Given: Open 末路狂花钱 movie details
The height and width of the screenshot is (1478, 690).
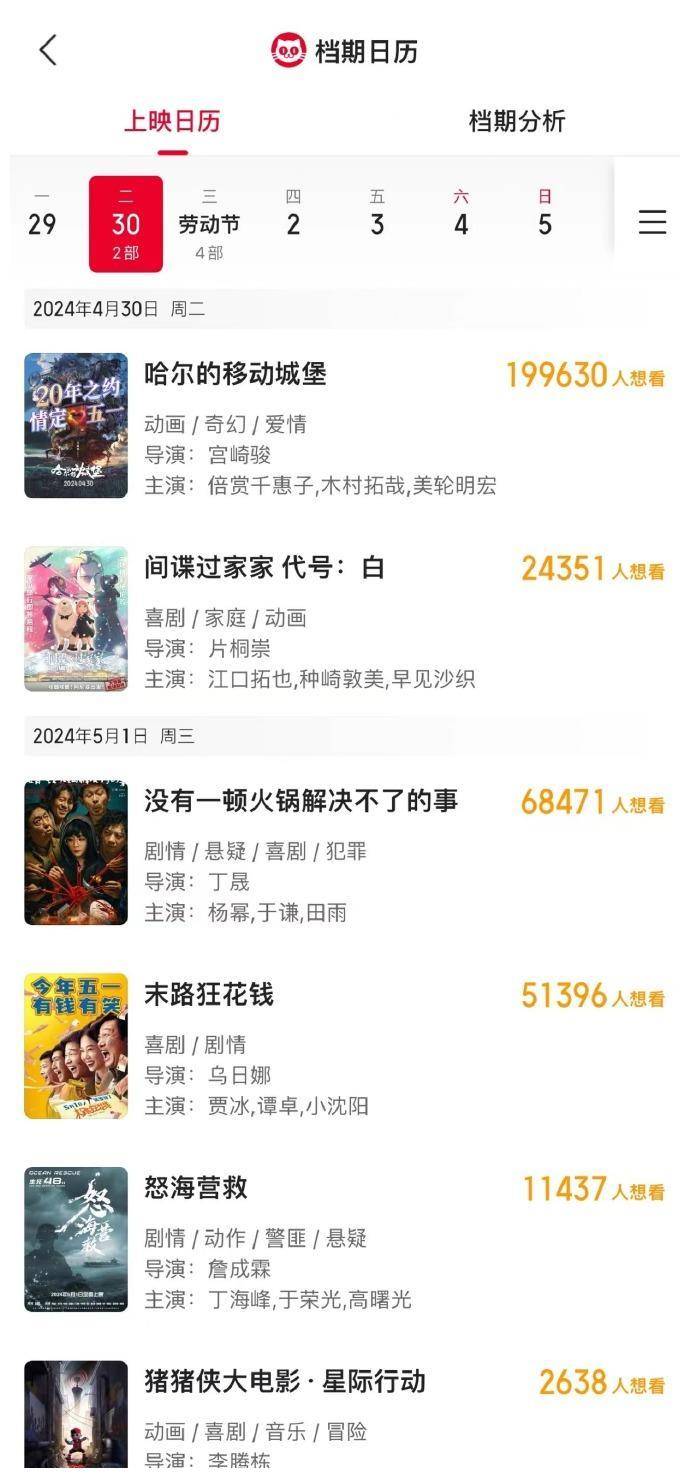Looking at the screenshot, I should pyautogui.click(x=209, y=995).
